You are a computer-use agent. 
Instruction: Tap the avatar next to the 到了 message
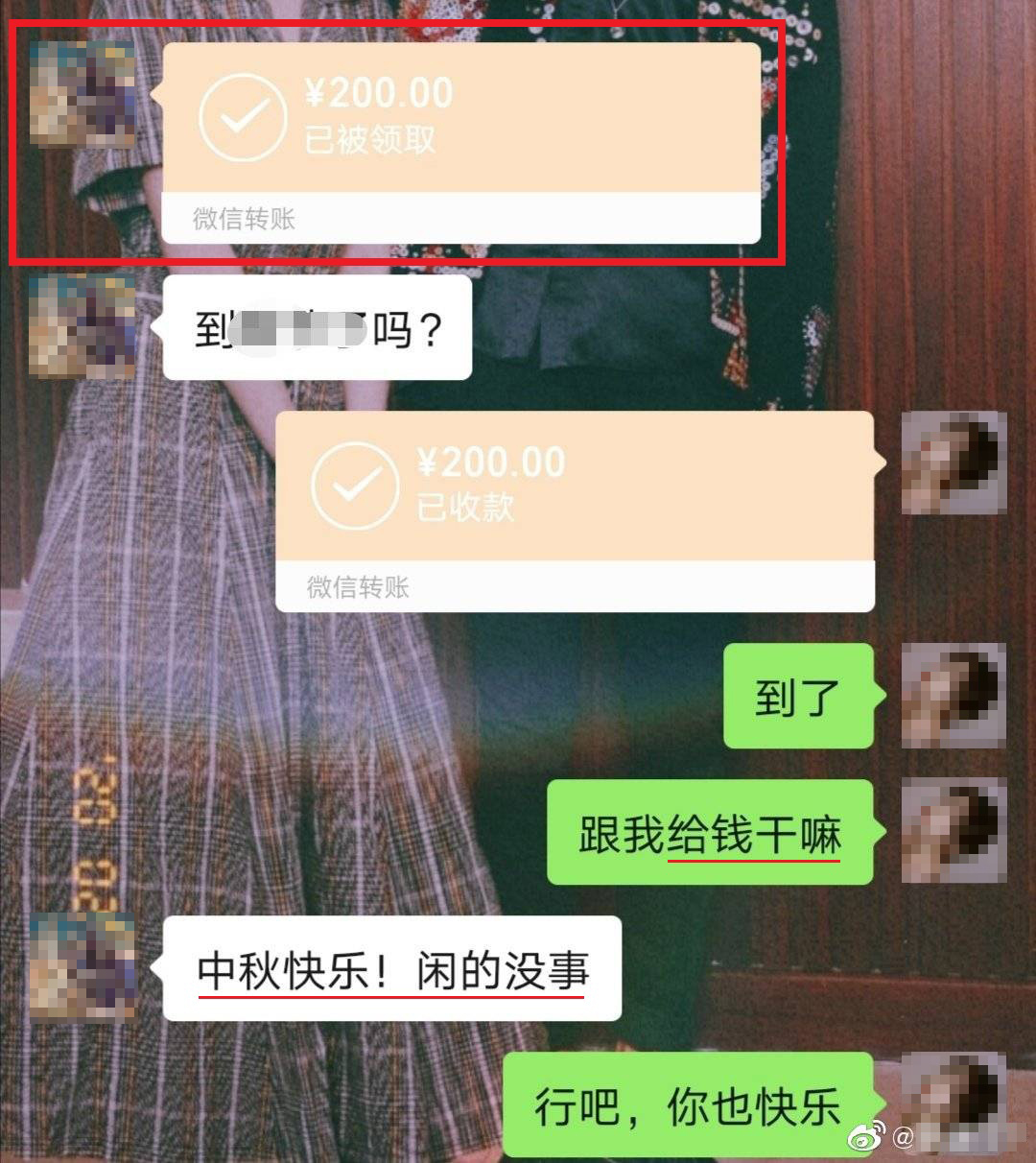[x=954, y=696]
